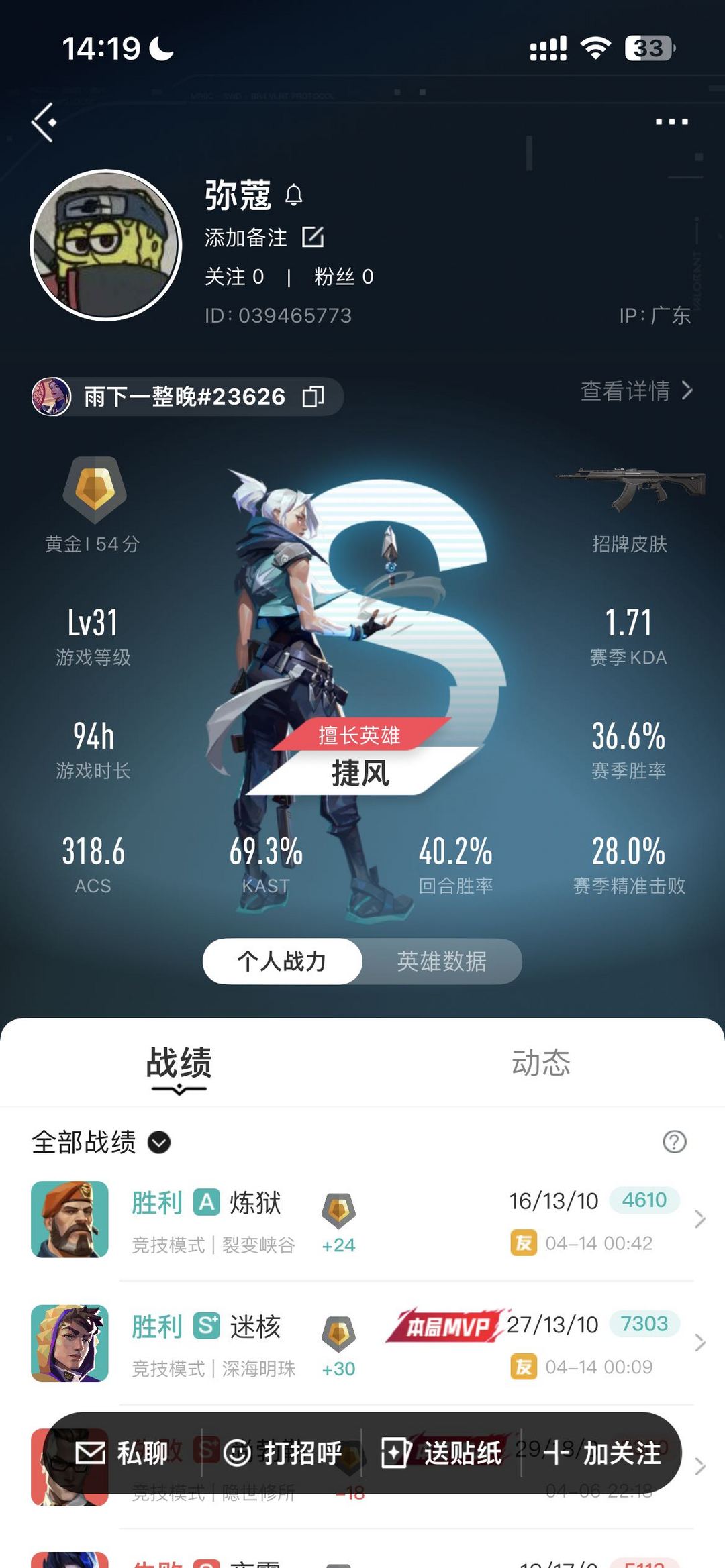Follow this player with 加关注
The width and height of the screenshot is (725, 1568).
coord(602,1453)
